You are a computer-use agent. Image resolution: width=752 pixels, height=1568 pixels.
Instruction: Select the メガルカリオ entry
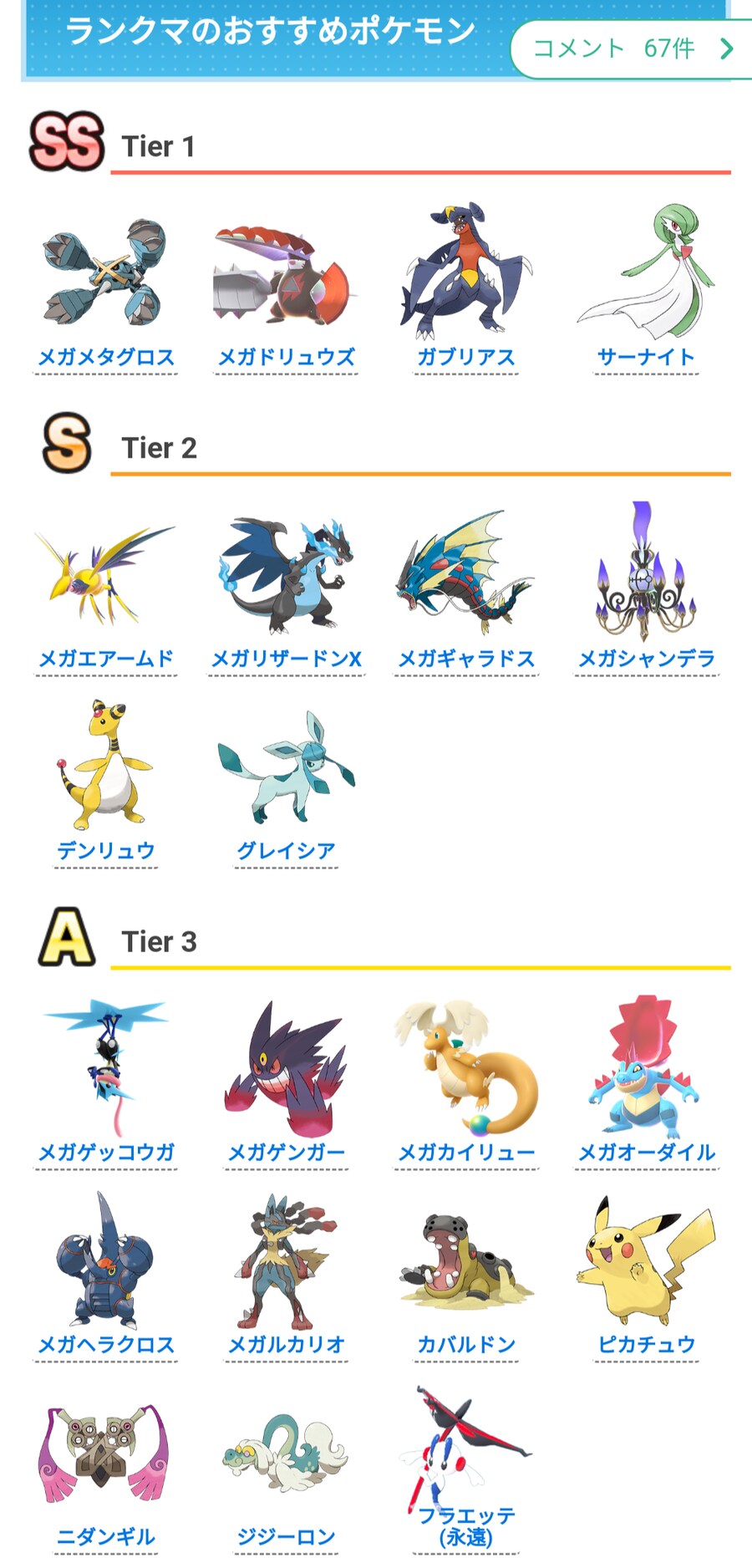(286, 1345)
